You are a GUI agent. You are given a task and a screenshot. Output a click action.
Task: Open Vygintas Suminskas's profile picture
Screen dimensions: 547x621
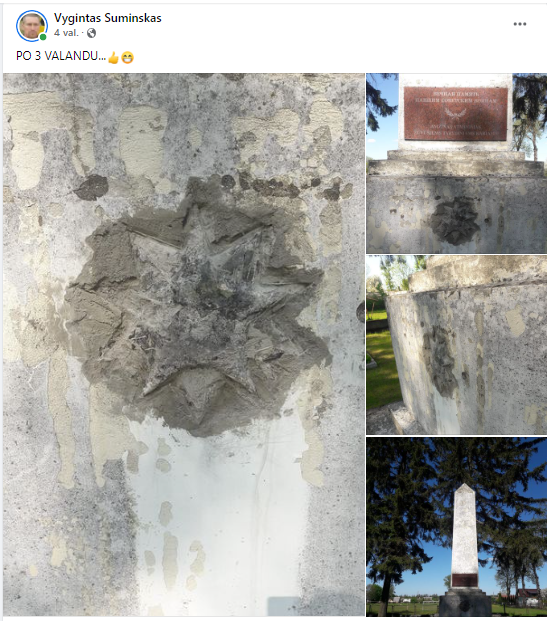[x=31, y=26]
